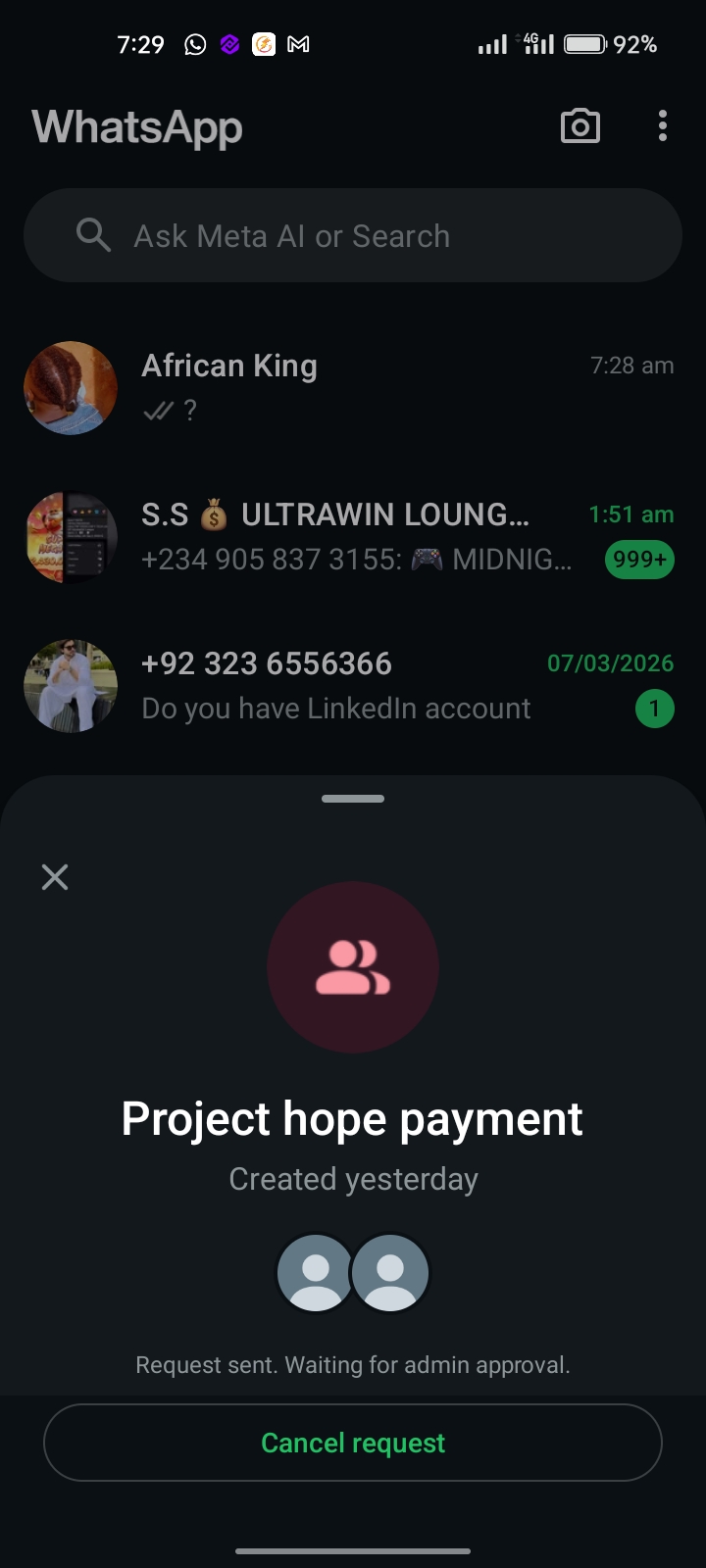Open the three-dot overflow menu
706x1568 pixels.
[663, 126]
